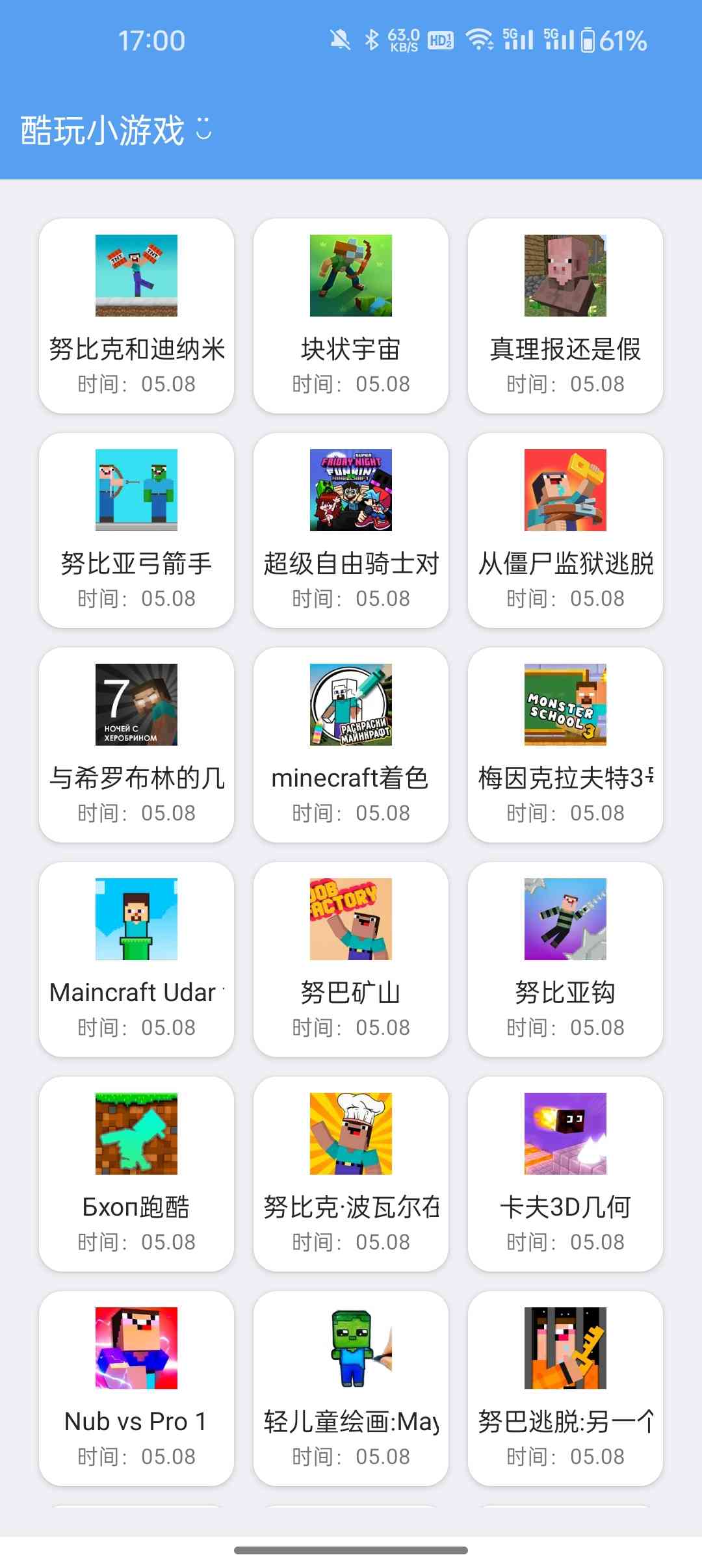702x1568 pixels.
Task: Open 超级自由骑士对 game
Action: (351, 530)
